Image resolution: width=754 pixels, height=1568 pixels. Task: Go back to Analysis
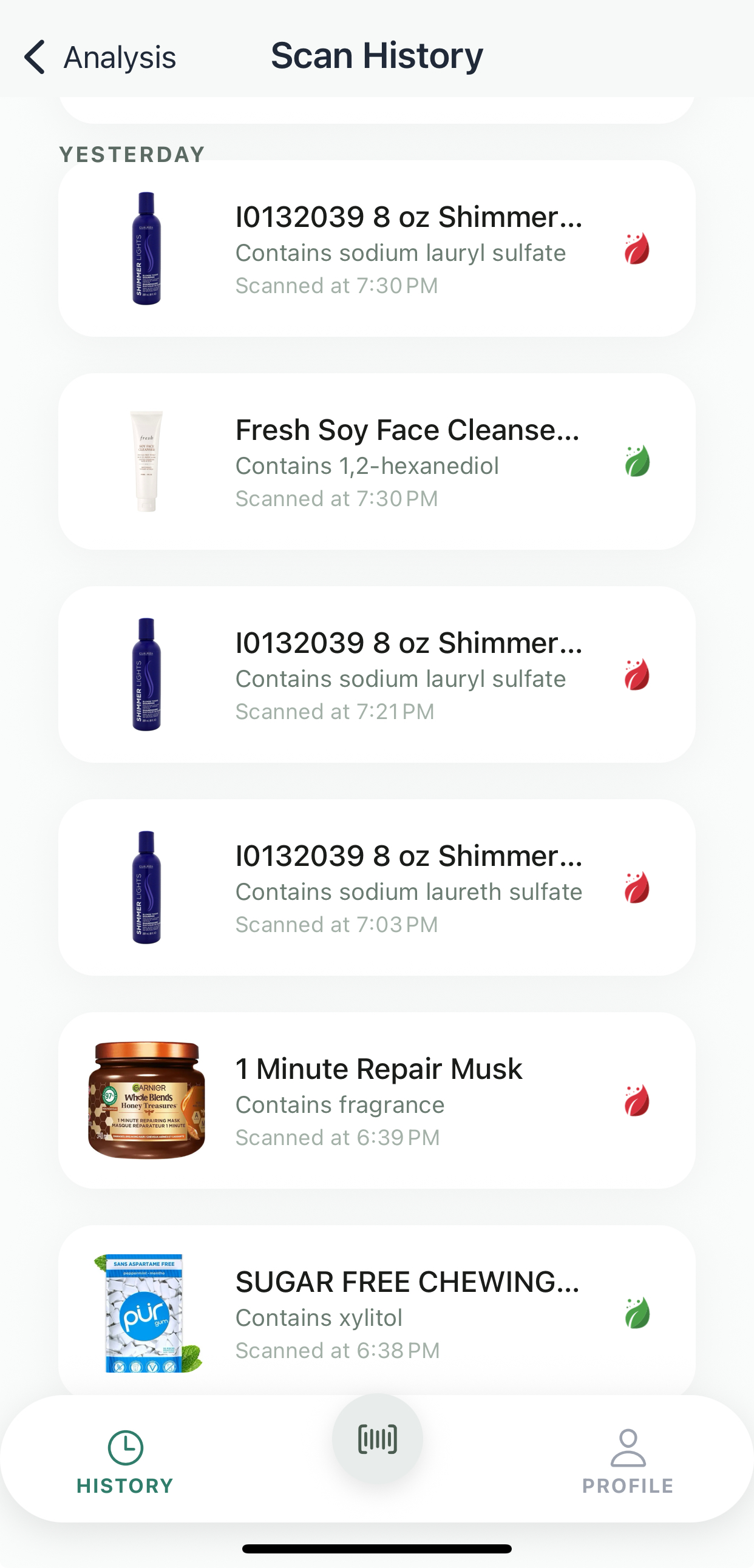[101, 57]
